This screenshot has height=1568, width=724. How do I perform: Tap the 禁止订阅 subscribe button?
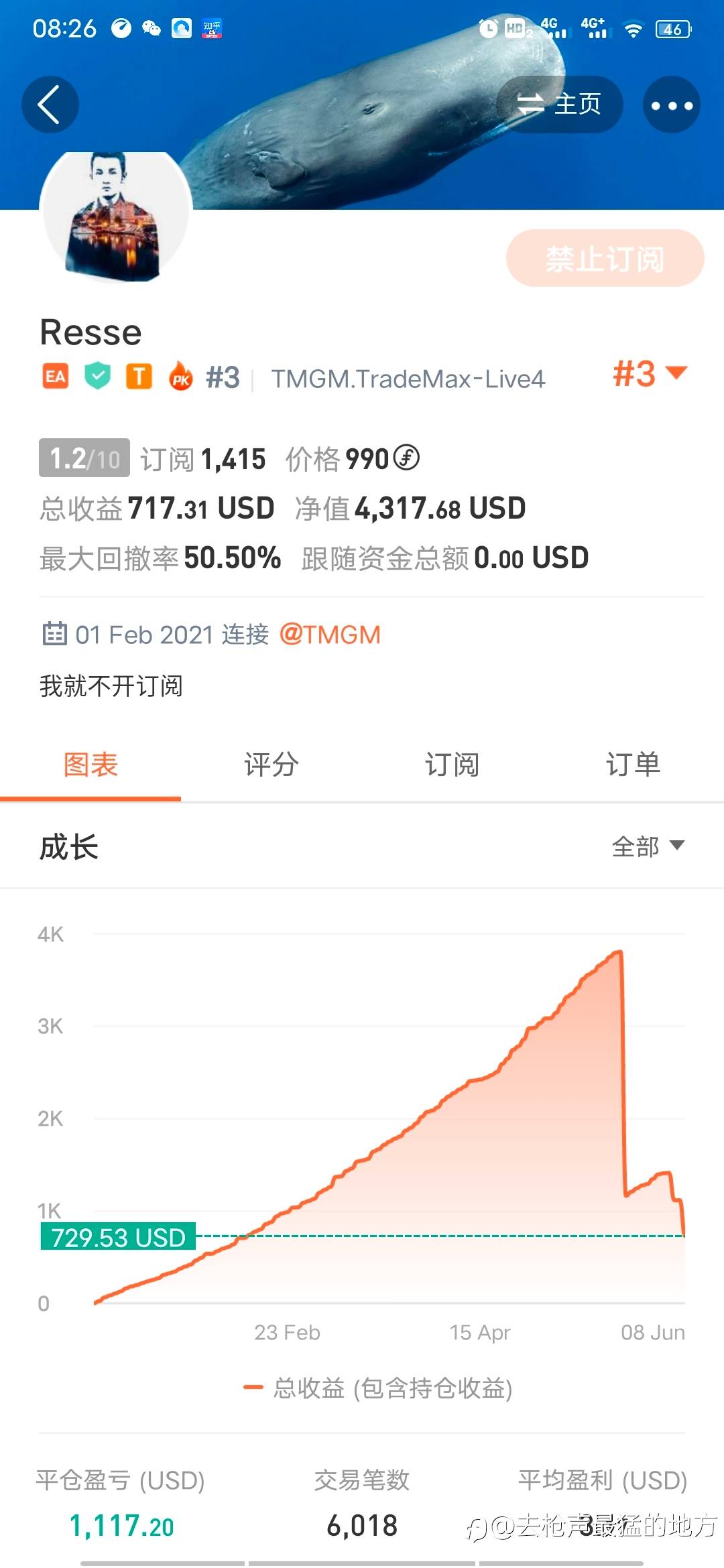605,258
